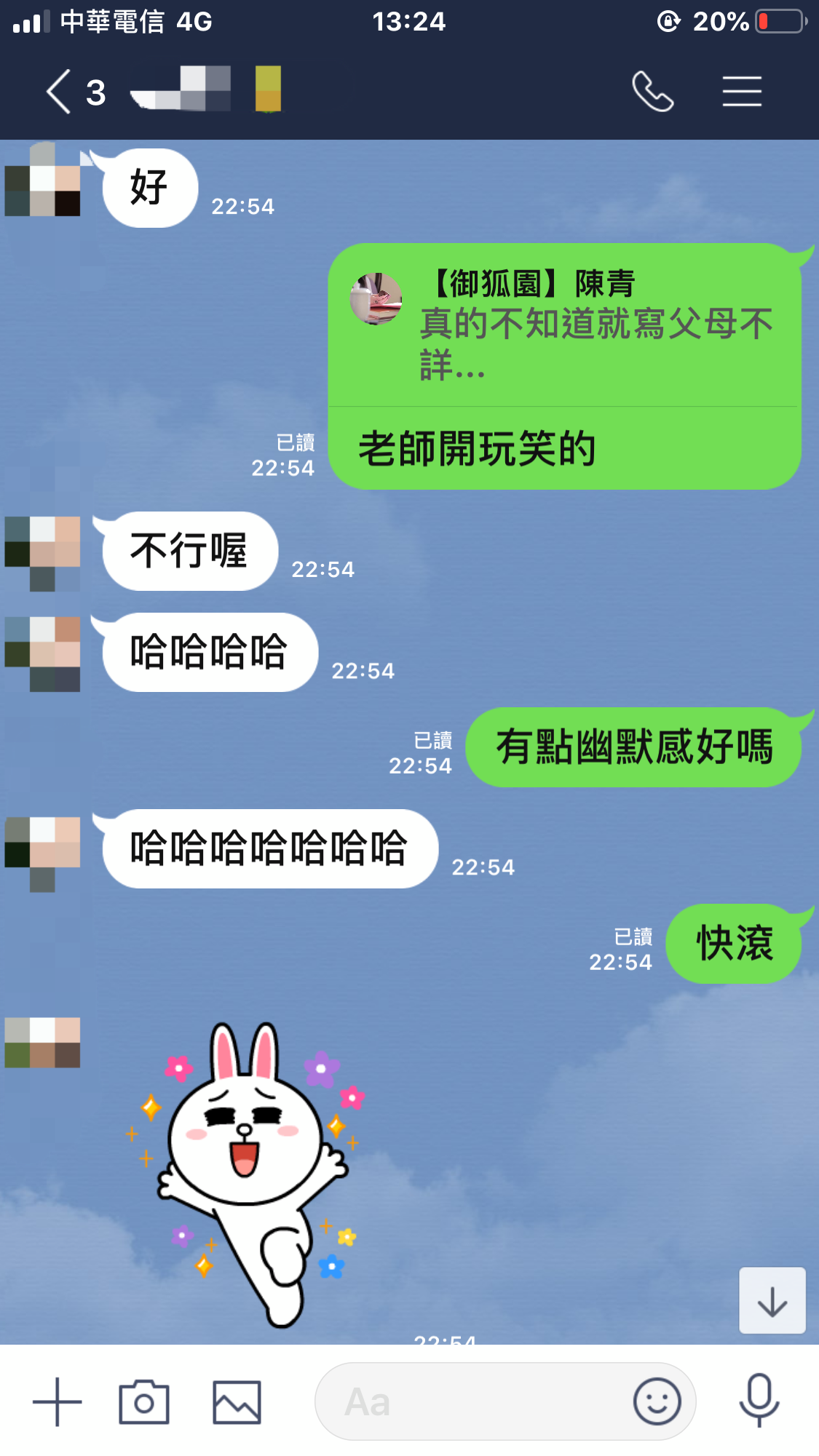Image resolution: width=819 pixels, height=1456 pixels.
Task: Go back to the chat list
Action: click(60, 92)
